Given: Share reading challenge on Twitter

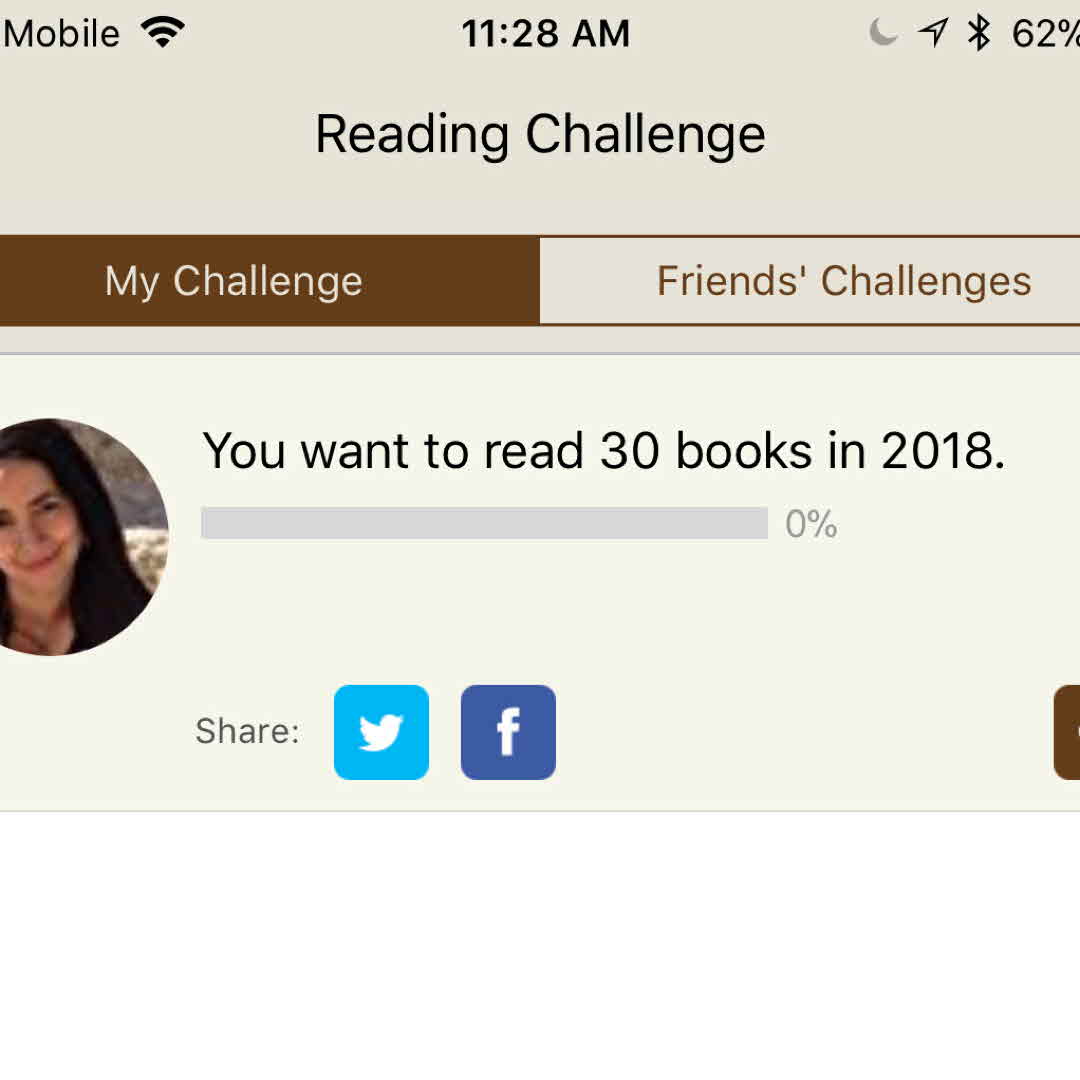Looking at the screenshot, I should pyautogui.click(x=381, y=732).
